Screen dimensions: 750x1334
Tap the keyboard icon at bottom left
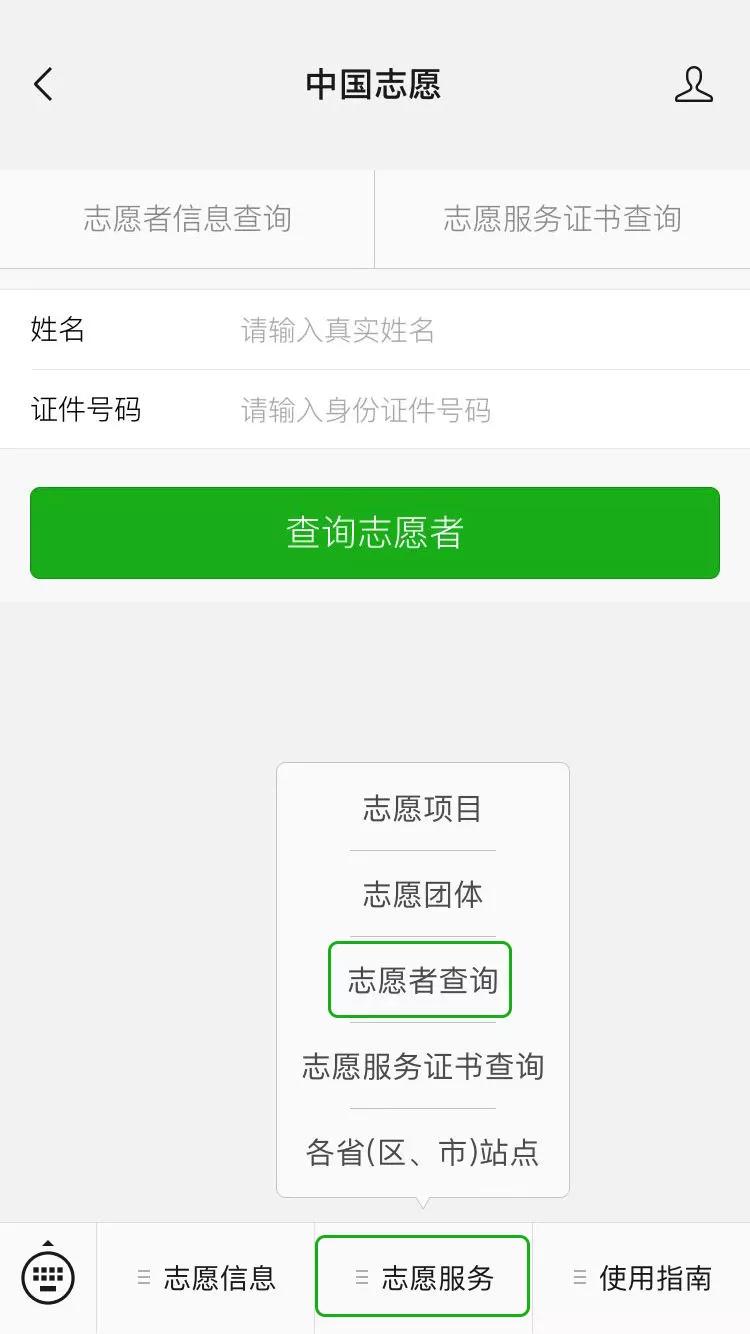[x=49, y=1276]
